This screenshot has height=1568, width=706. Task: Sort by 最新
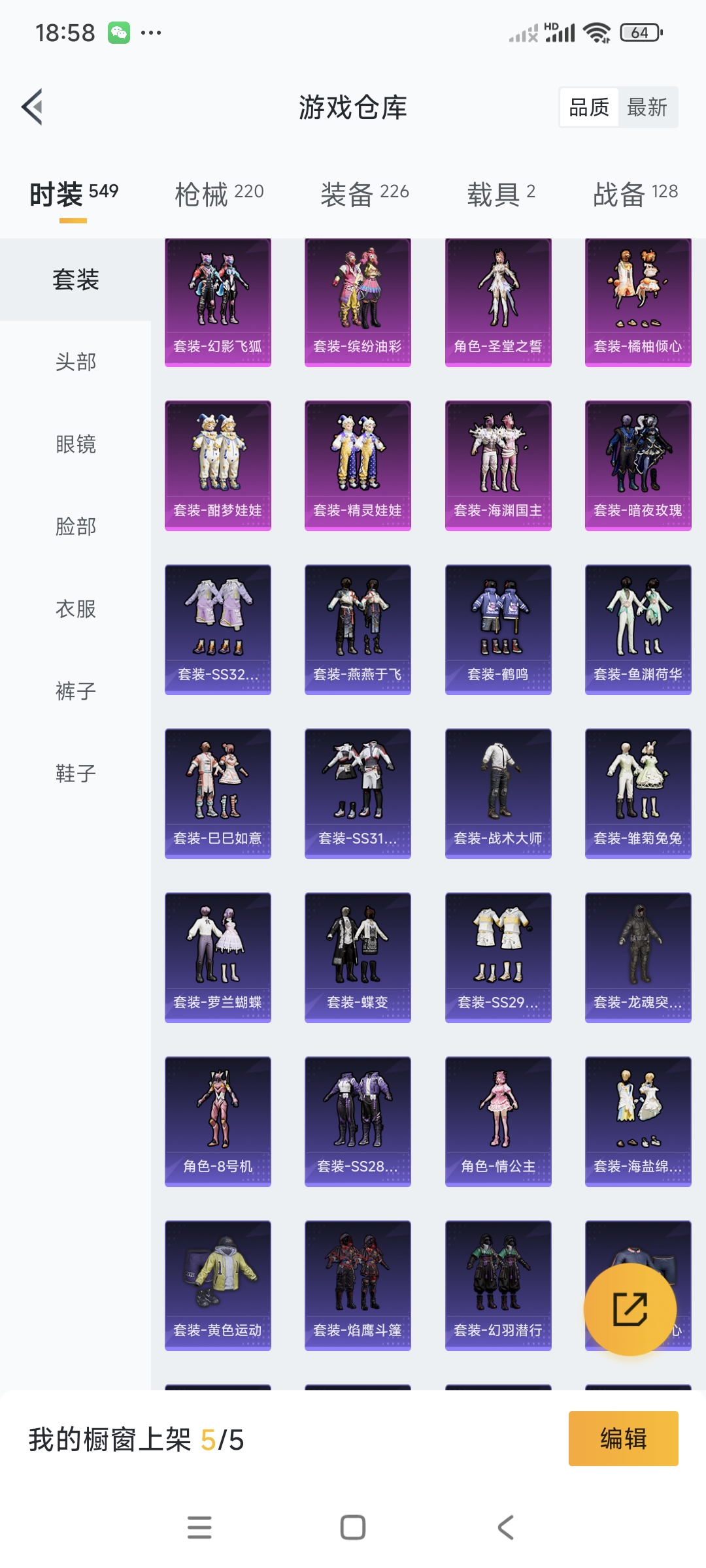point(647,107)
